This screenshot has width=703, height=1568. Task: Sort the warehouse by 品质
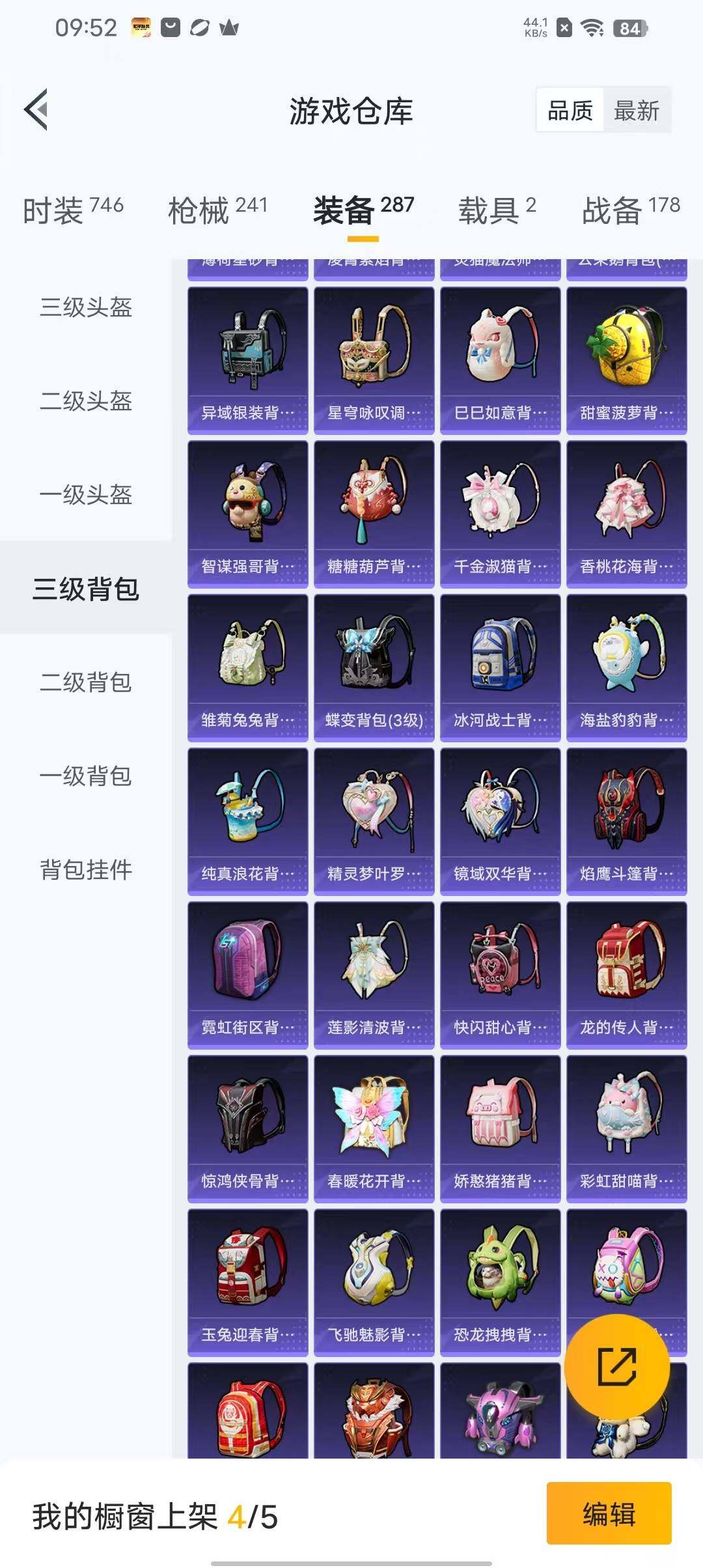[570, 110]
